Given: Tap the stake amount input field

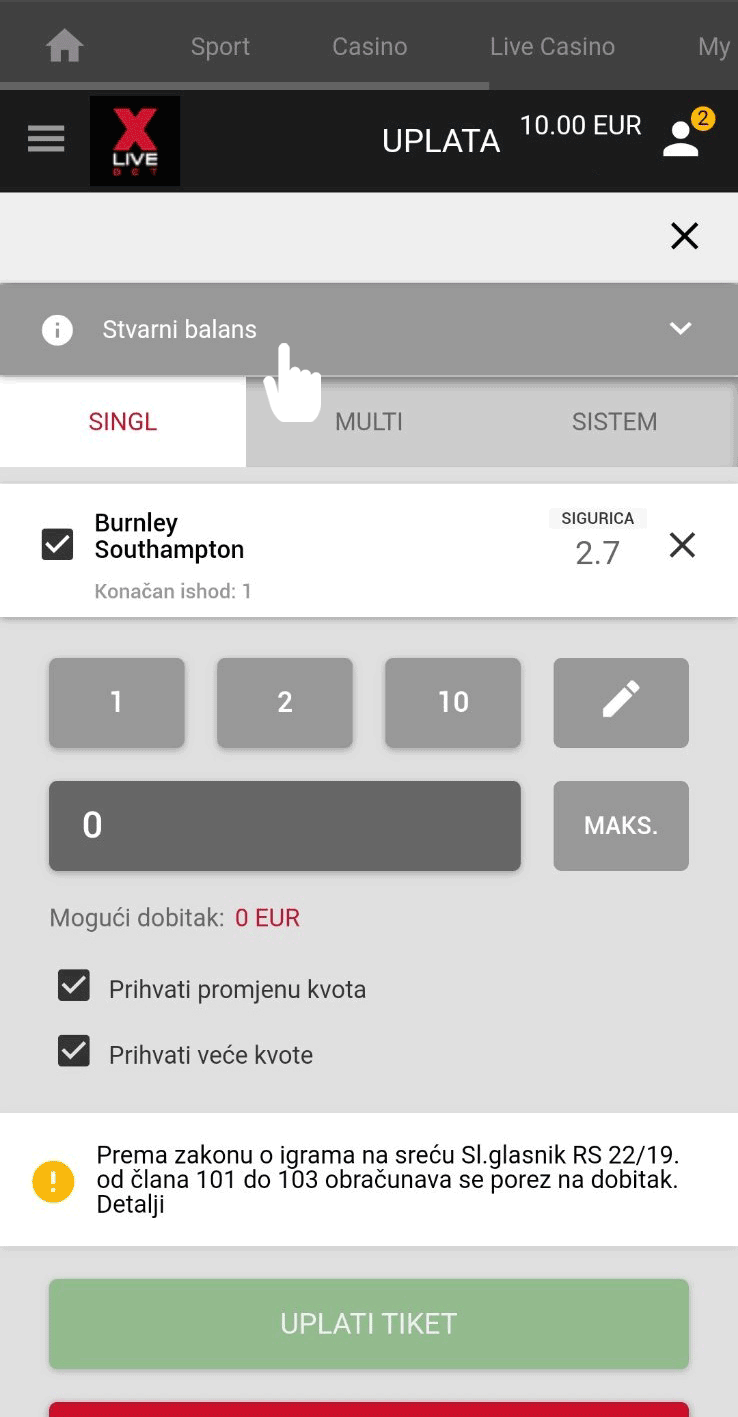Looking at the screenshot, I should tap(285, 825).
